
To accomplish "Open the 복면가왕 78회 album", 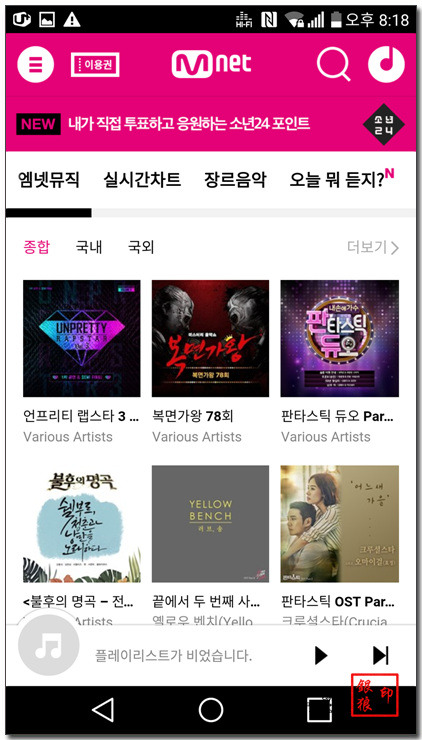I will (x=210, y=338).
